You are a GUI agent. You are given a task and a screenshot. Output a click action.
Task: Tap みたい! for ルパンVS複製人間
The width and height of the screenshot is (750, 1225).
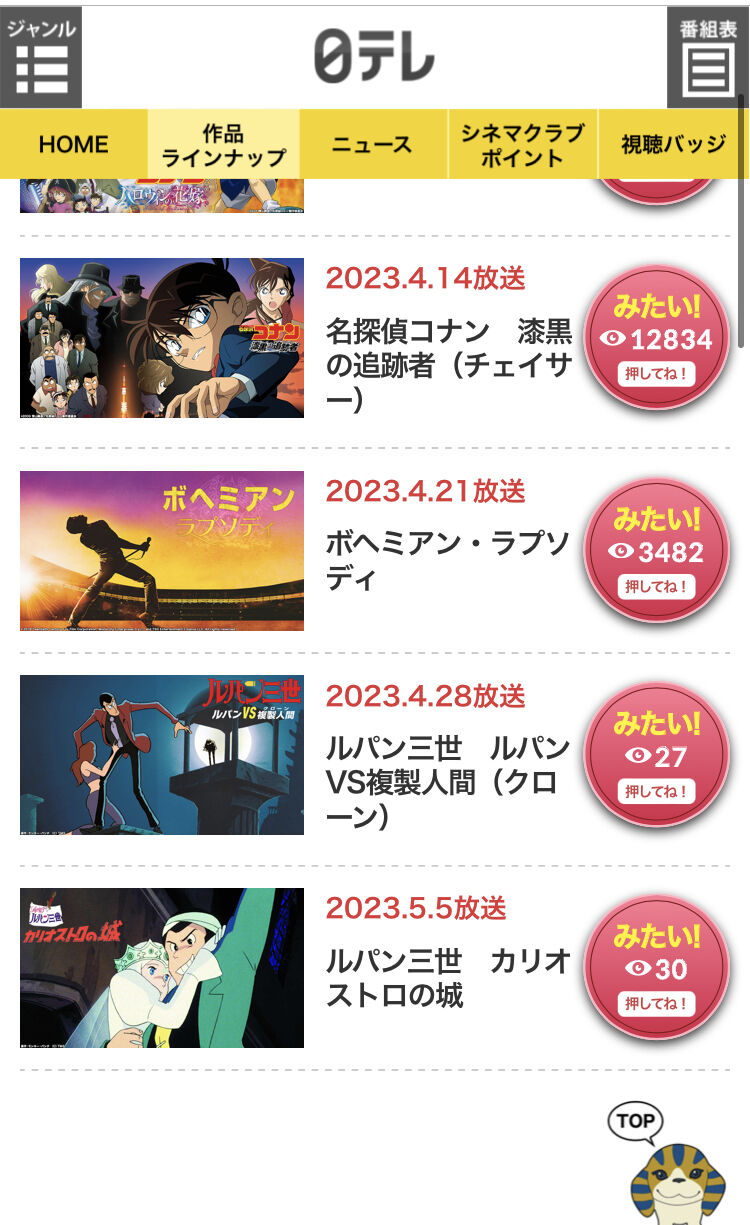pos(656,756)
